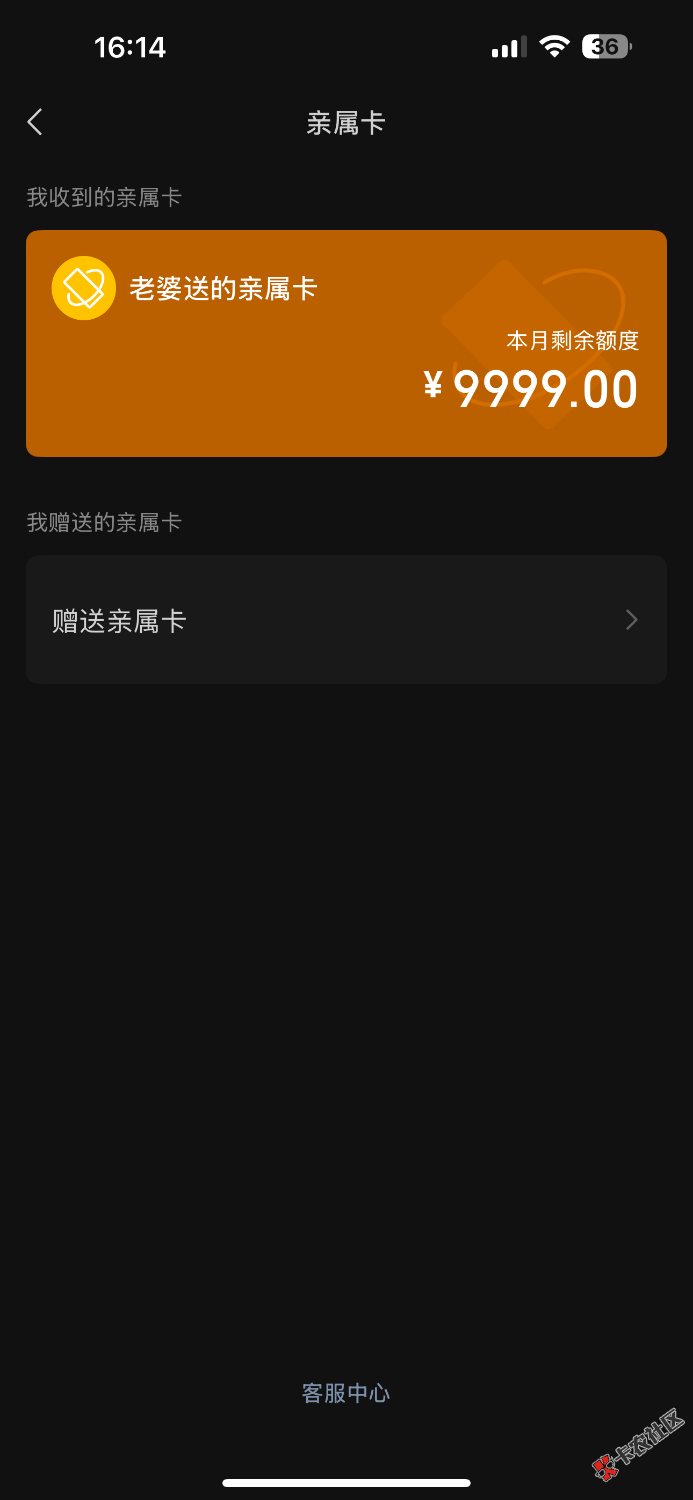This screenshot has width=693, height=1500.
Task: Open the 老婆送的亲属卡 card
Action: click(346, 343)
